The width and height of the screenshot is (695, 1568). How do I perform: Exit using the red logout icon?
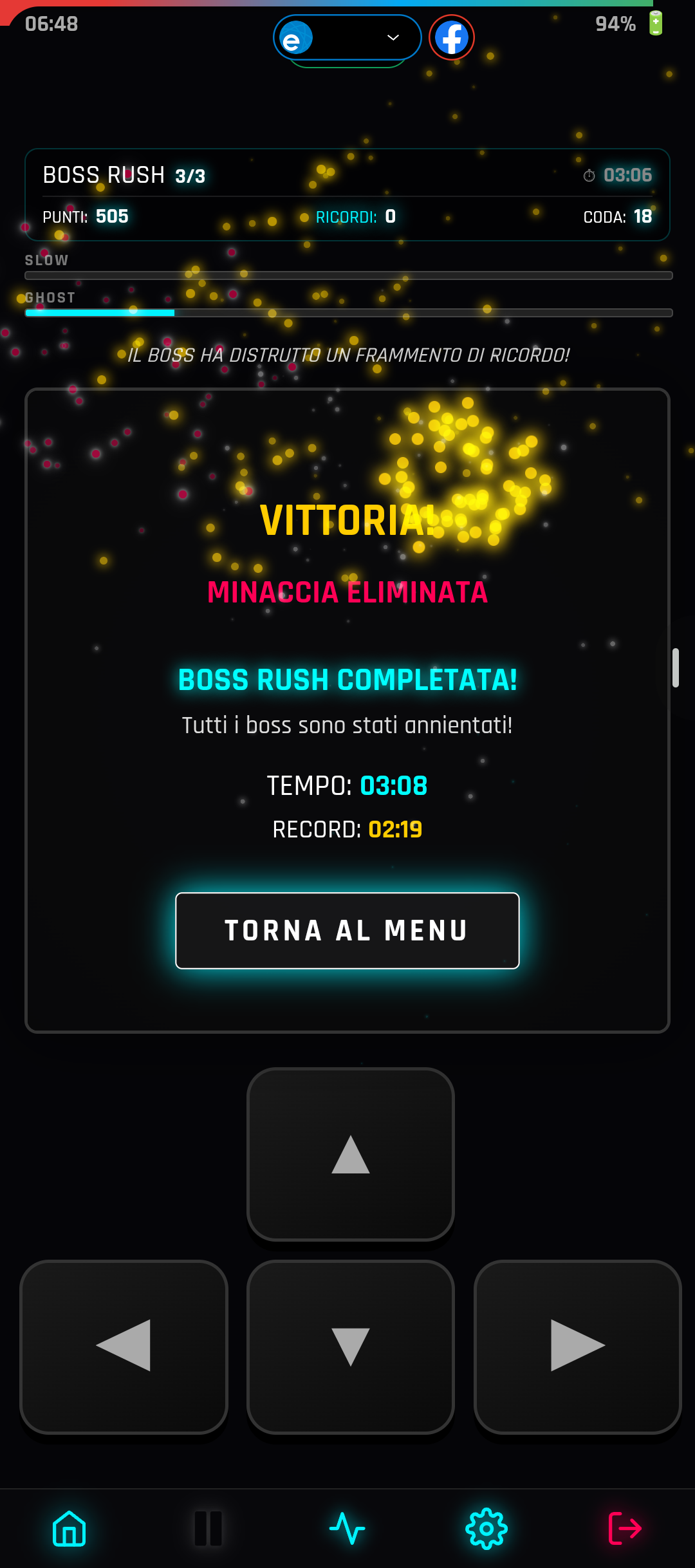coord(625,1528)
